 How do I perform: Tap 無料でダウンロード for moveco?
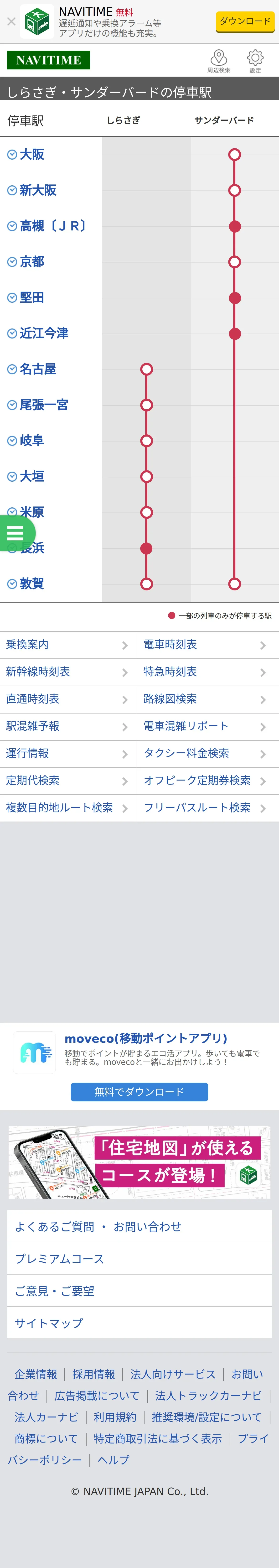tap(139, 1092)
